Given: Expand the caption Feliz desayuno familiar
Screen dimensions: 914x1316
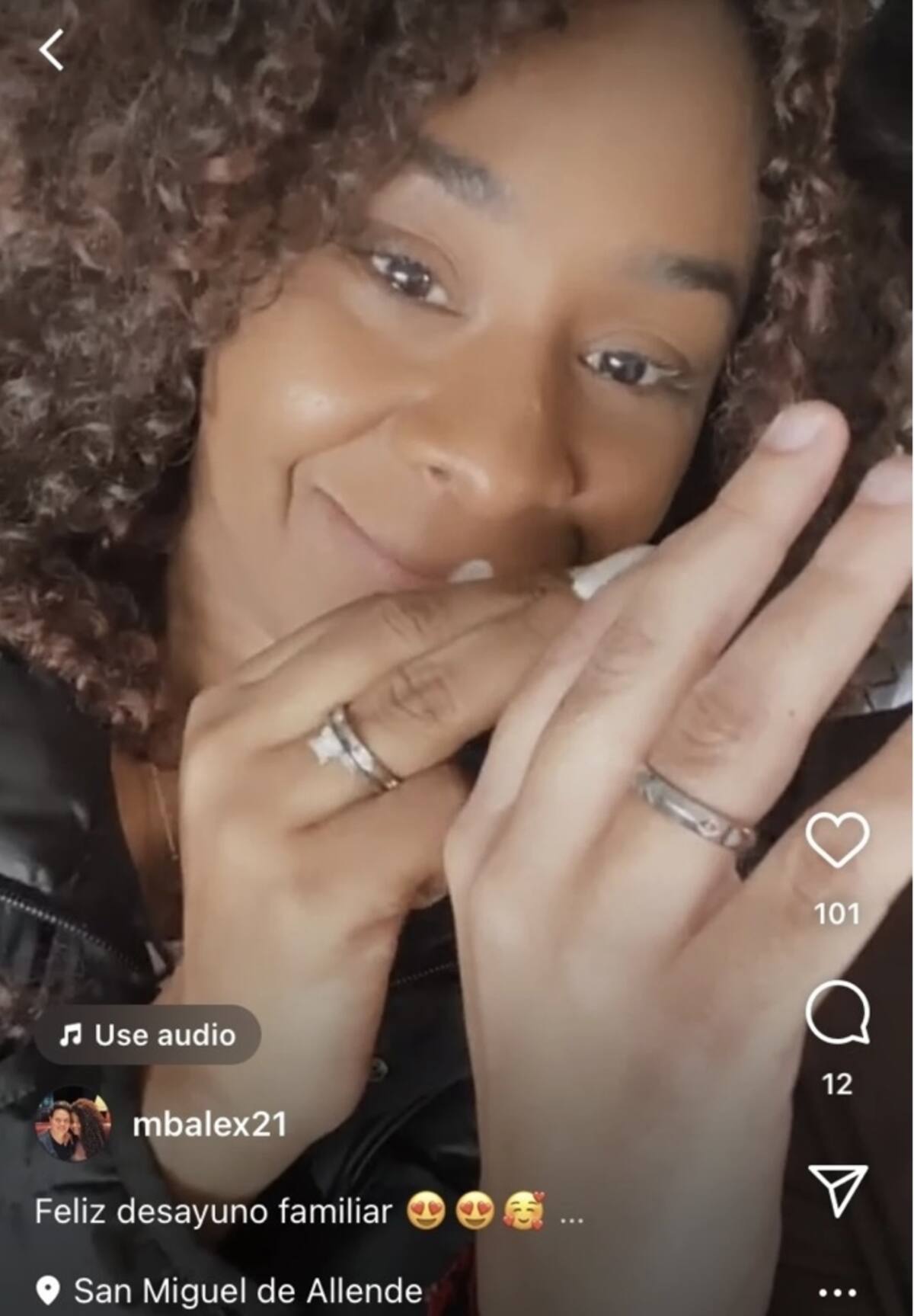Looking at the screenshot, I should tap(571, 1212).
